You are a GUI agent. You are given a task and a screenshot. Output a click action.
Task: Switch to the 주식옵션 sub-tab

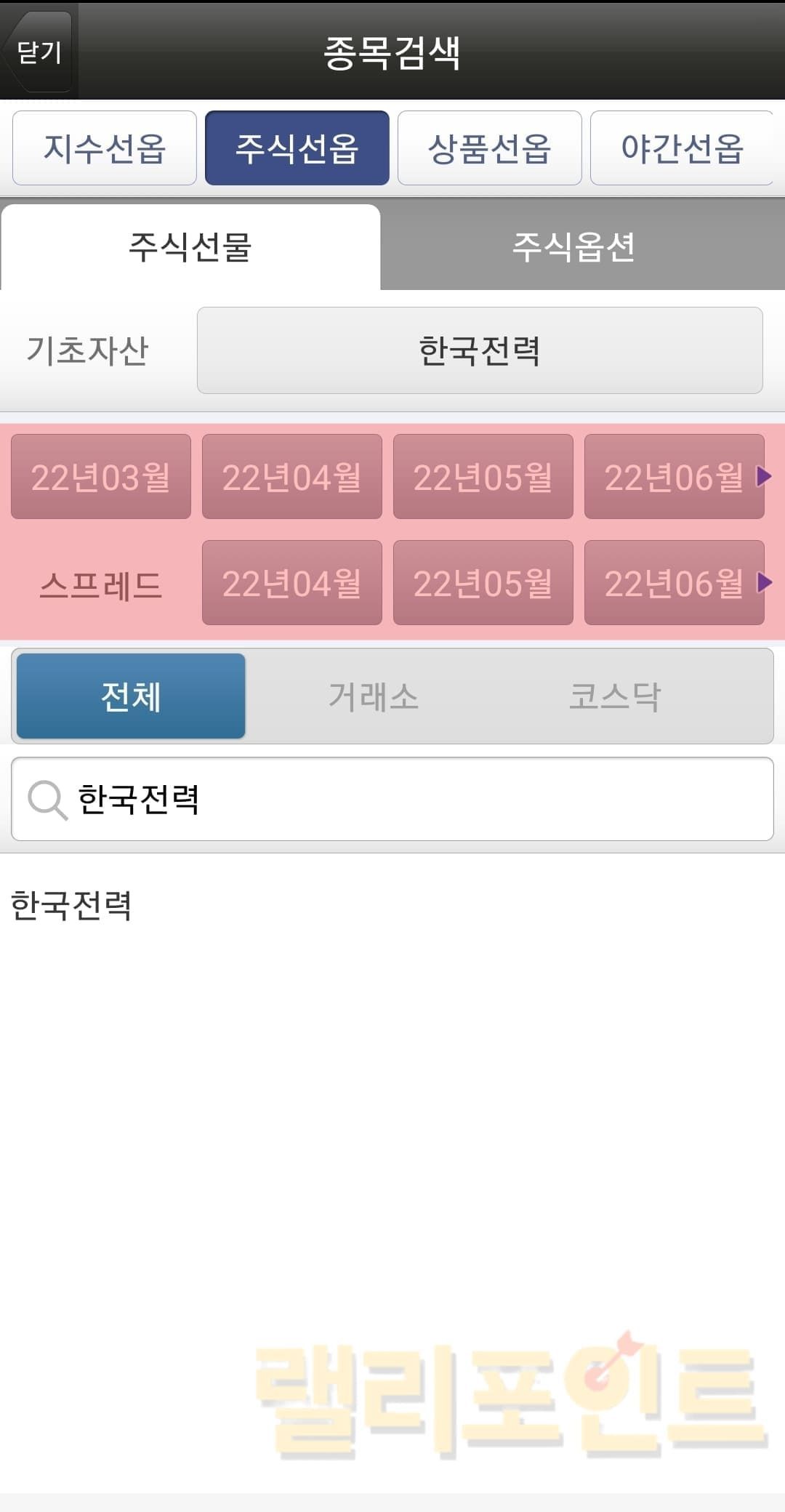pos(574,247)
